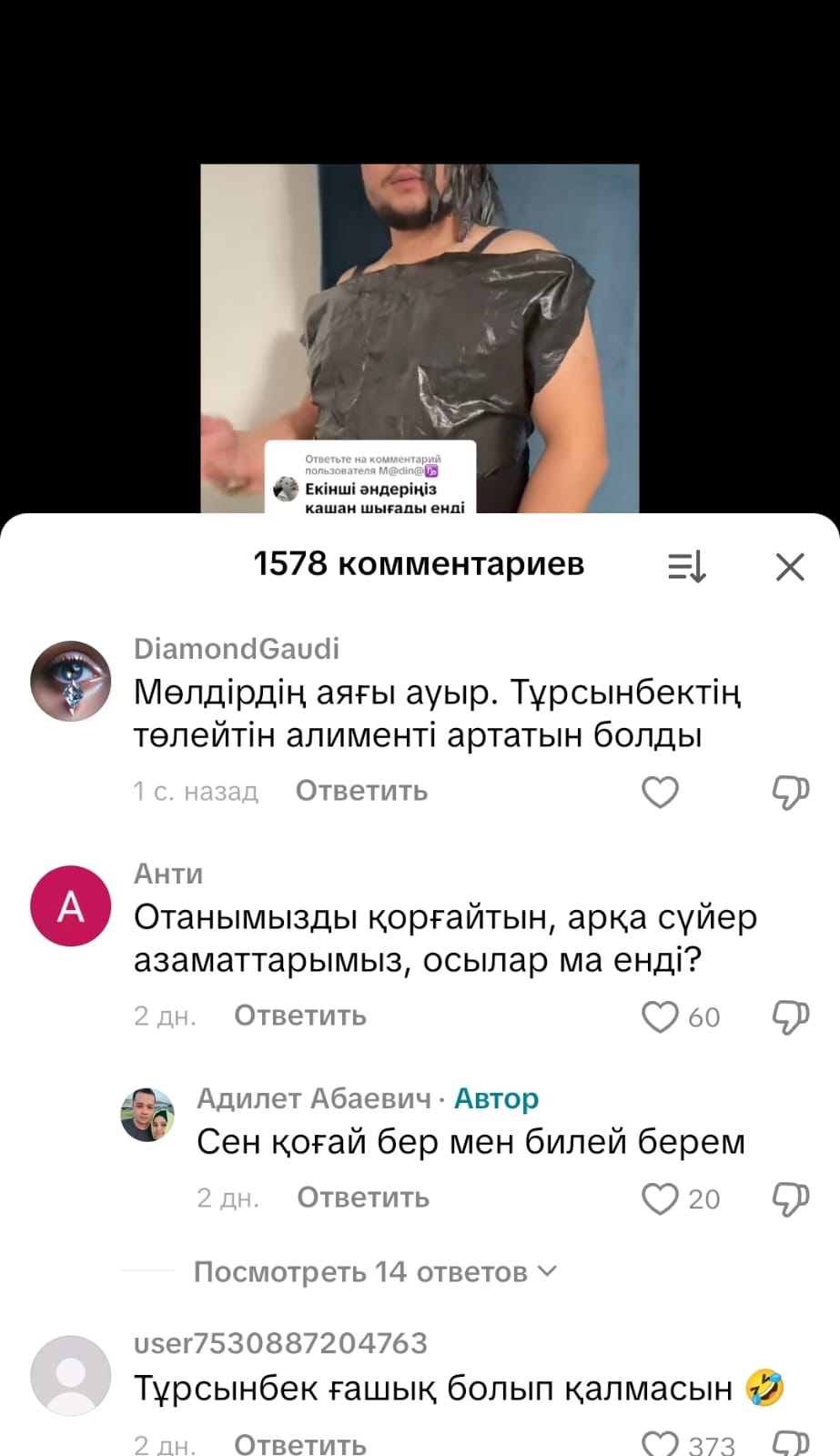840x1456 pixels.
Task: Dislike Адилет Абаевич's reply
Action: tap(790, 1198)
